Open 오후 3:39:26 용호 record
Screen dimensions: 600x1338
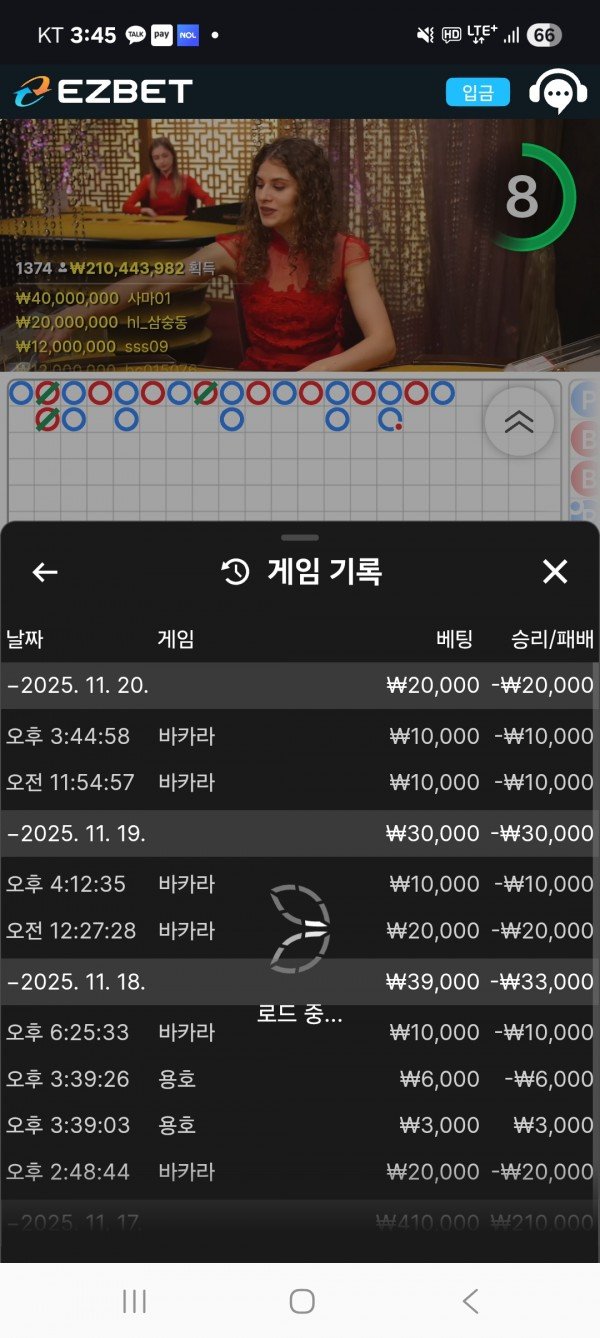[300, 1079]
